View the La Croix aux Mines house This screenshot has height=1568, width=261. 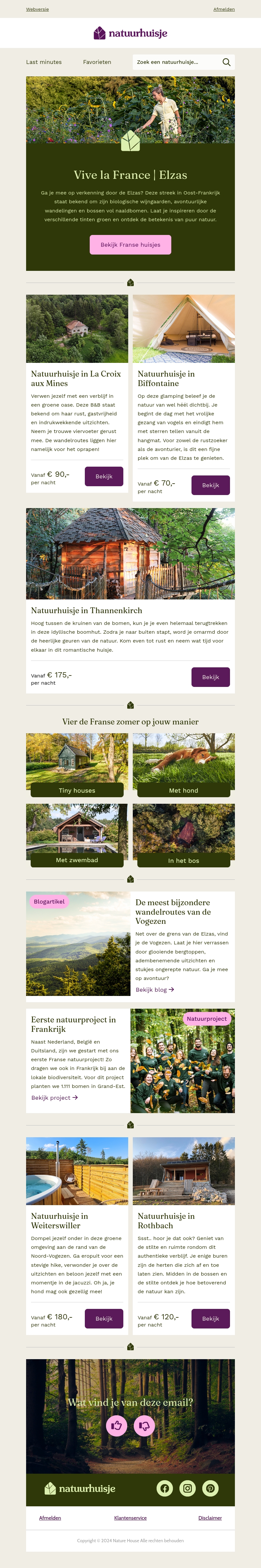(x=103, y=477)
